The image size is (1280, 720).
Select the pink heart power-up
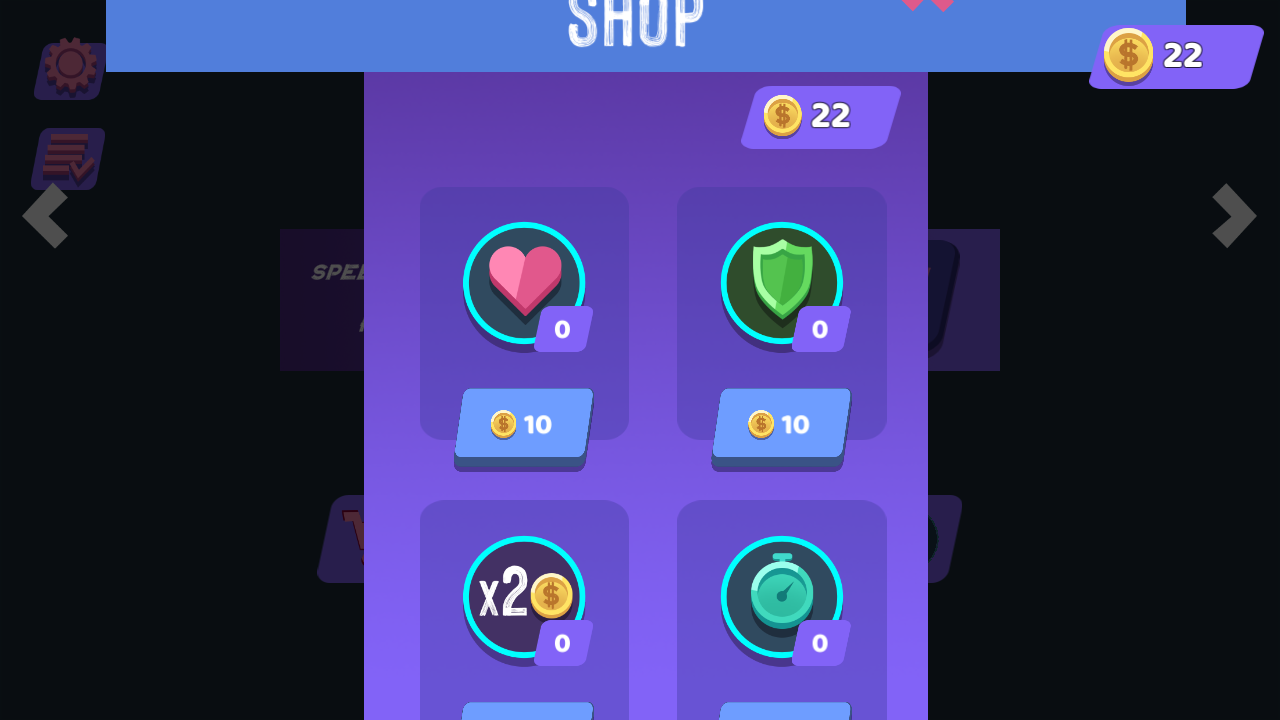[x=524, y=282]
